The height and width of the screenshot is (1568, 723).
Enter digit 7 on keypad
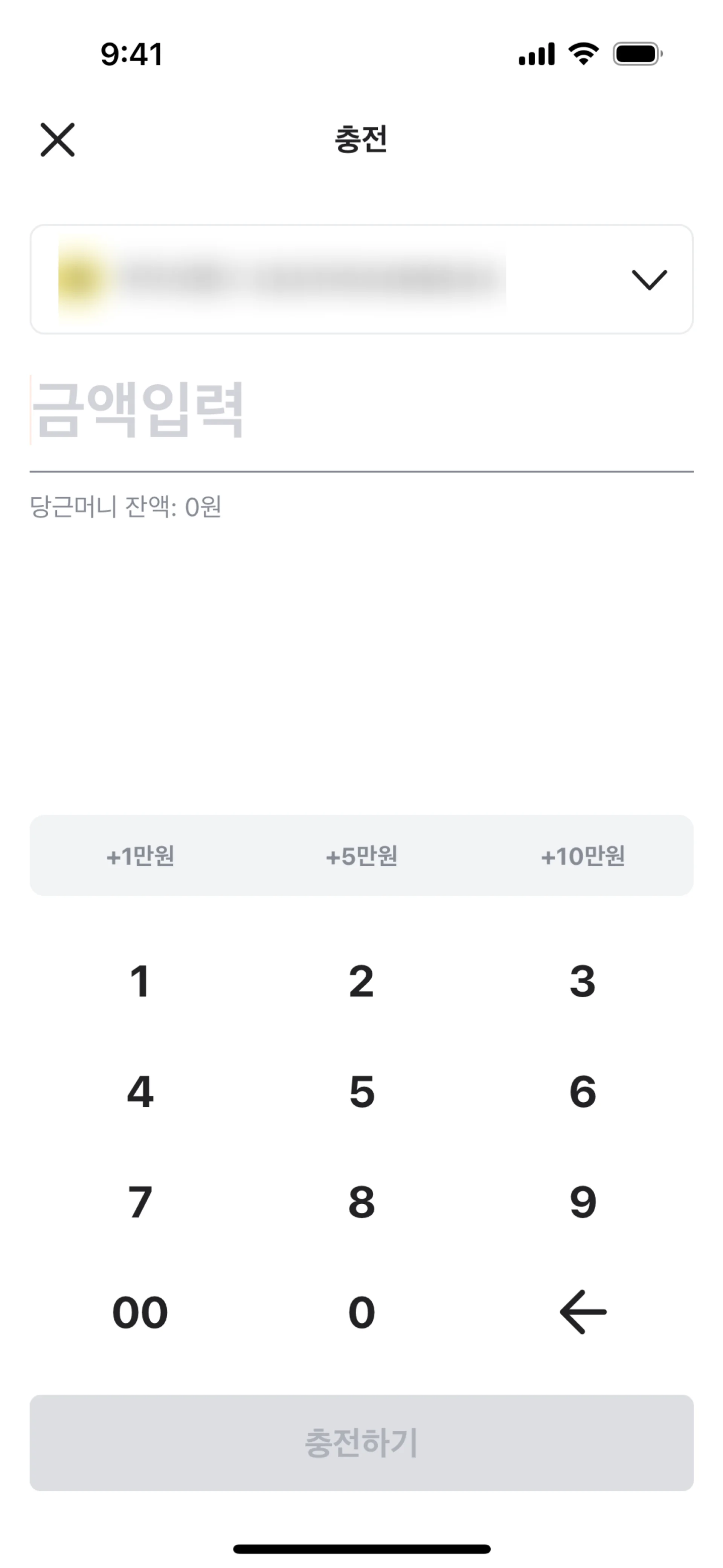coord(140,1201)
